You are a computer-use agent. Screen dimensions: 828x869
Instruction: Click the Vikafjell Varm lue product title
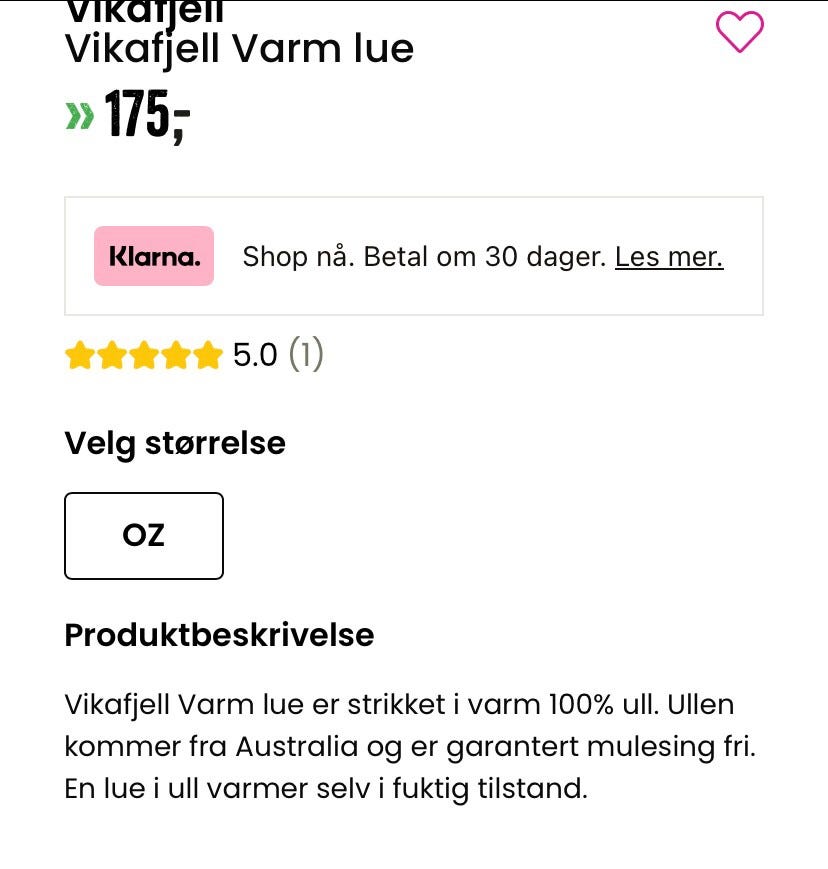tap(239, 48)
